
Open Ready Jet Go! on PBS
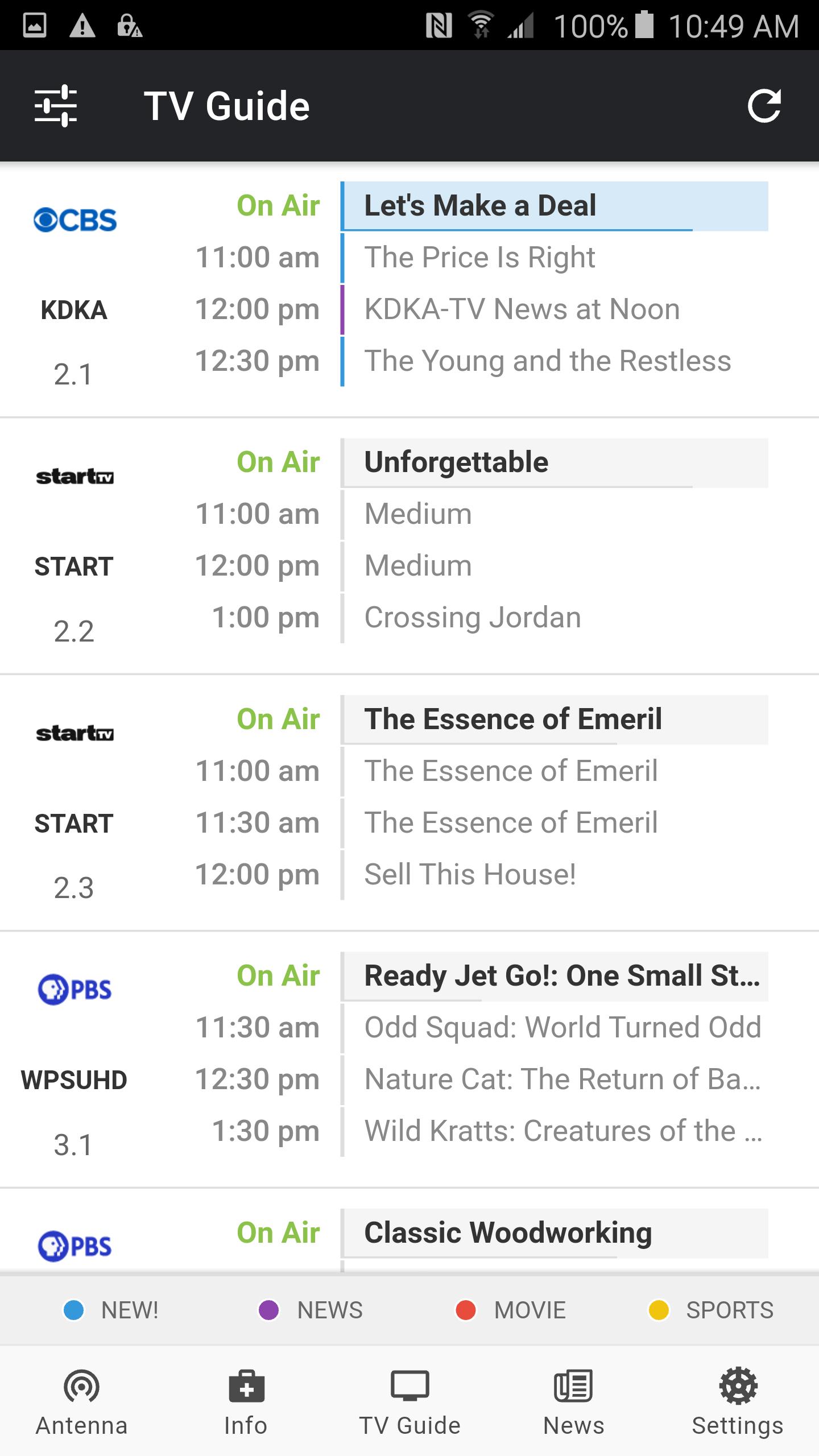pos(555,976)
